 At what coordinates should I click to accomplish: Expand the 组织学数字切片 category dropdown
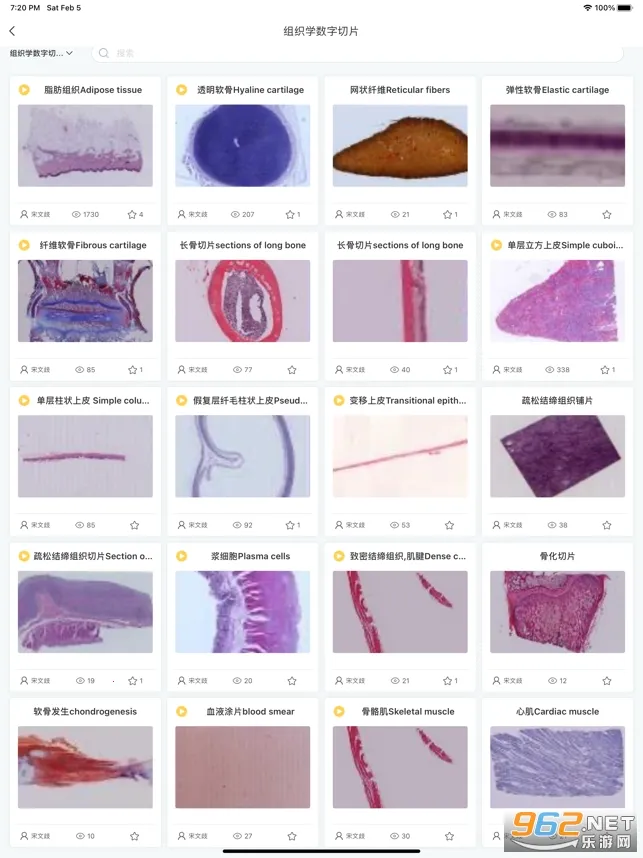(41, 53)
